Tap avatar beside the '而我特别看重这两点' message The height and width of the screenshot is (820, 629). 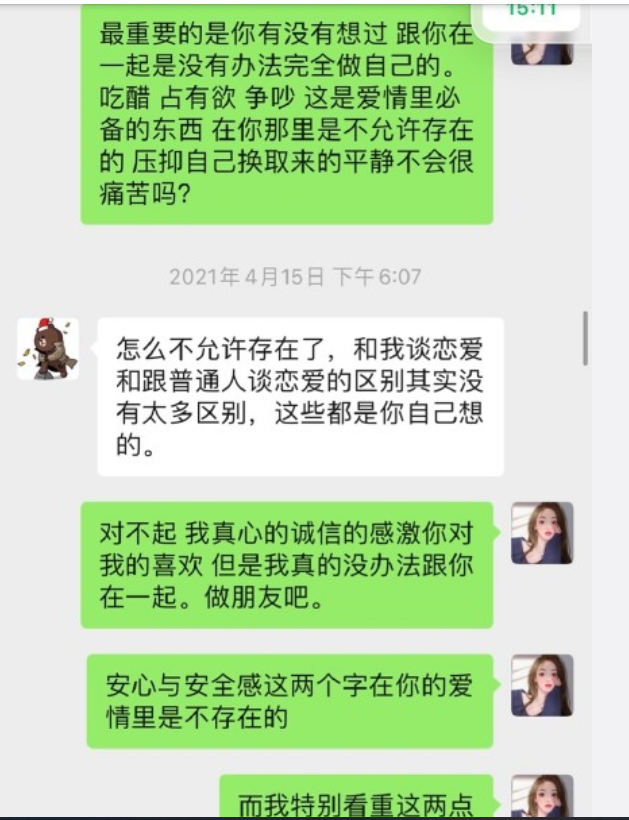coord(542,797)
